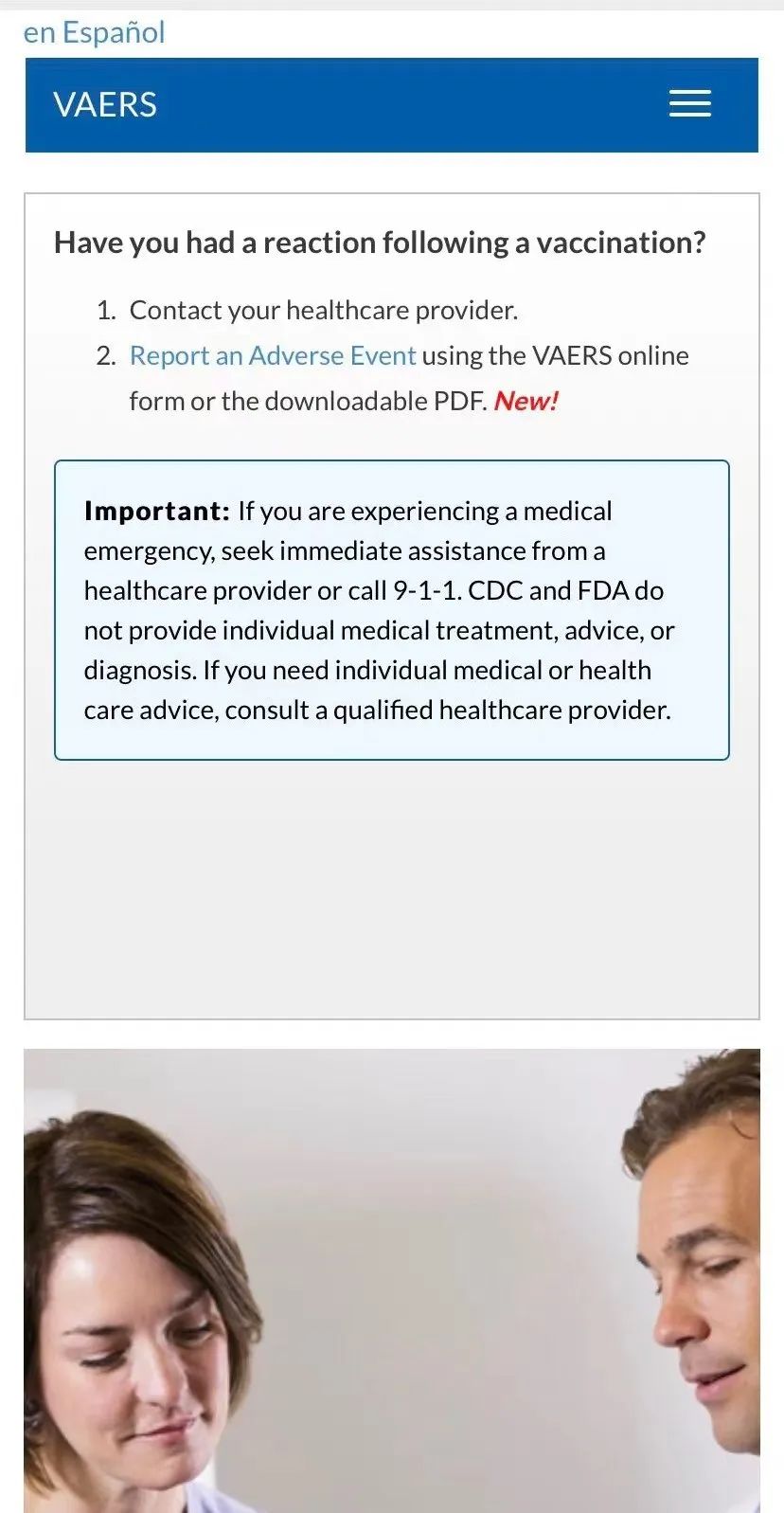Open the VAERS hamburger menu
The image size is (784, 1513).
[689, 104]
